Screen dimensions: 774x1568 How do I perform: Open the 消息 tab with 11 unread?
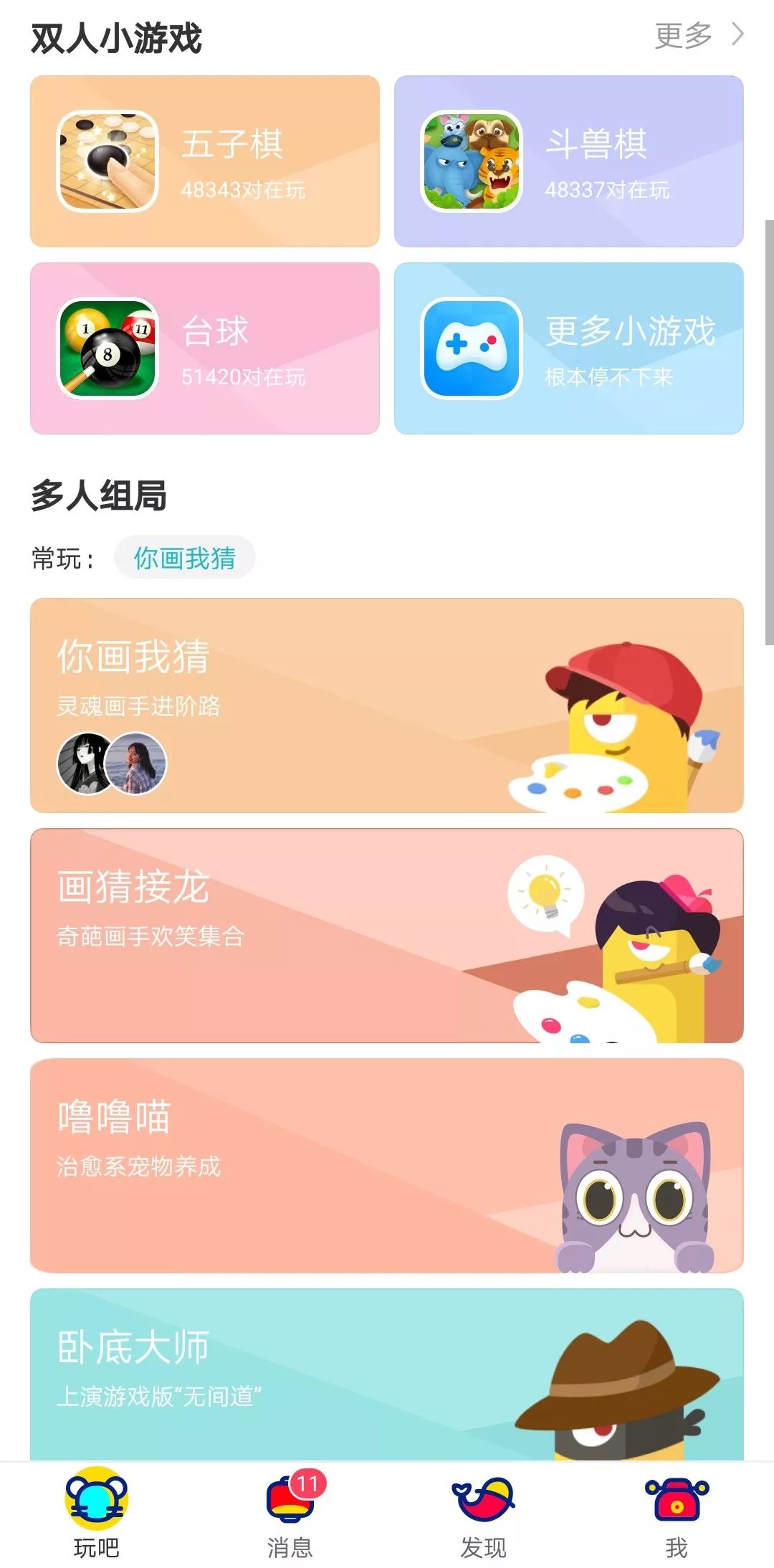point(290,1514)
